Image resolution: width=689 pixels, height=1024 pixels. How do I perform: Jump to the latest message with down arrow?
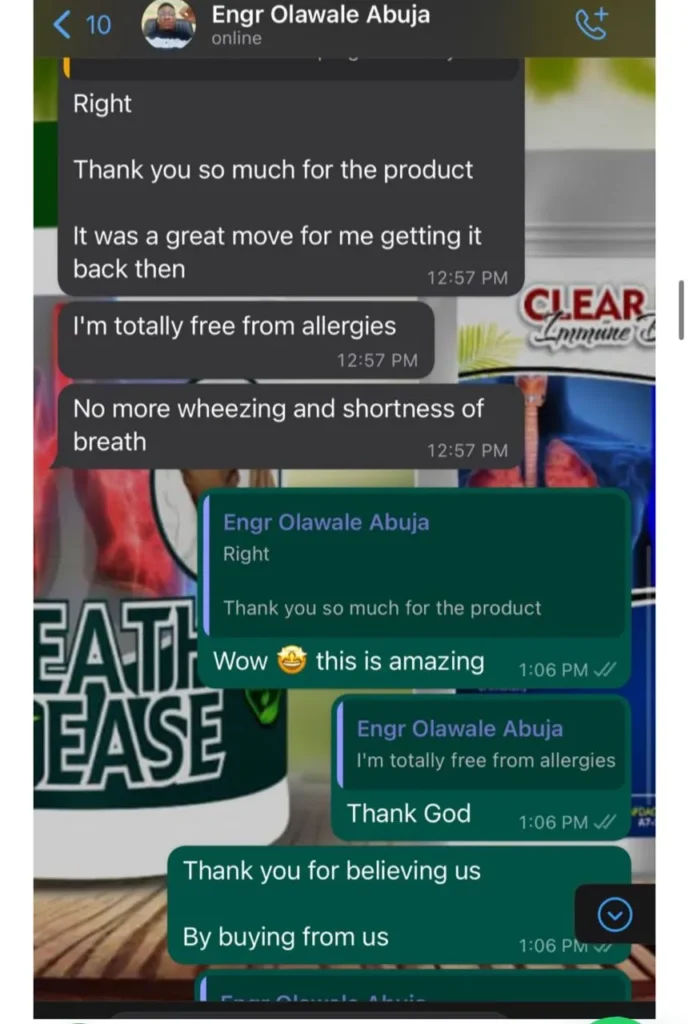pos(614,914)
